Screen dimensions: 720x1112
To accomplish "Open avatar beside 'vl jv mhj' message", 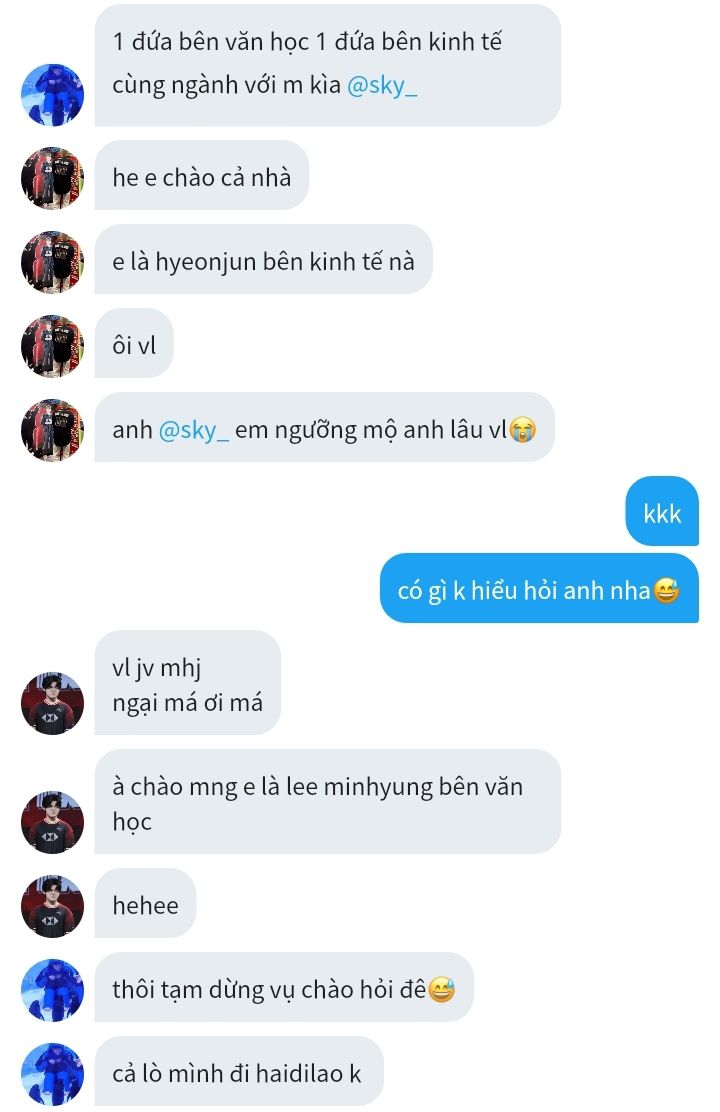I will click(52, 703).
